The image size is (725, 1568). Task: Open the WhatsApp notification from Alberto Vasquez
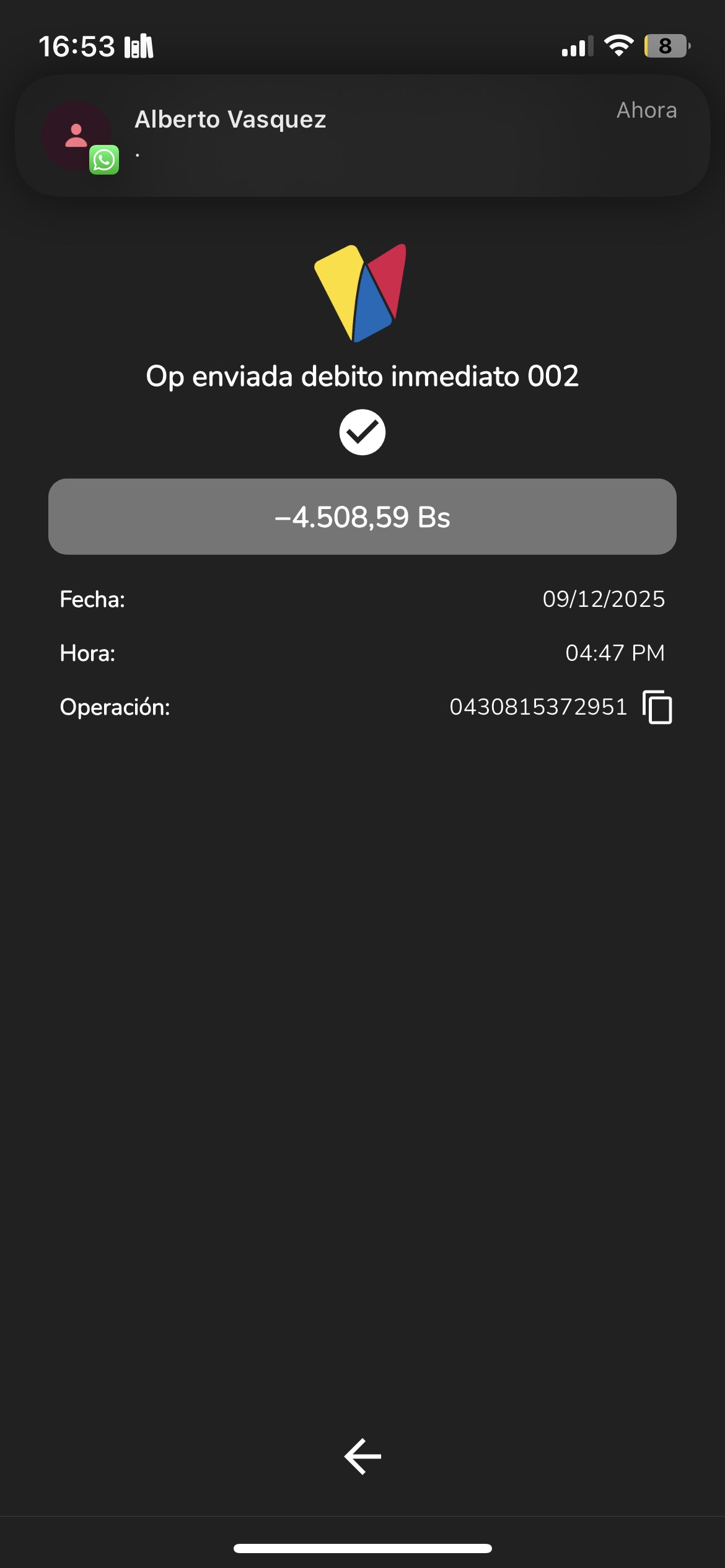[x=362, y=136]
